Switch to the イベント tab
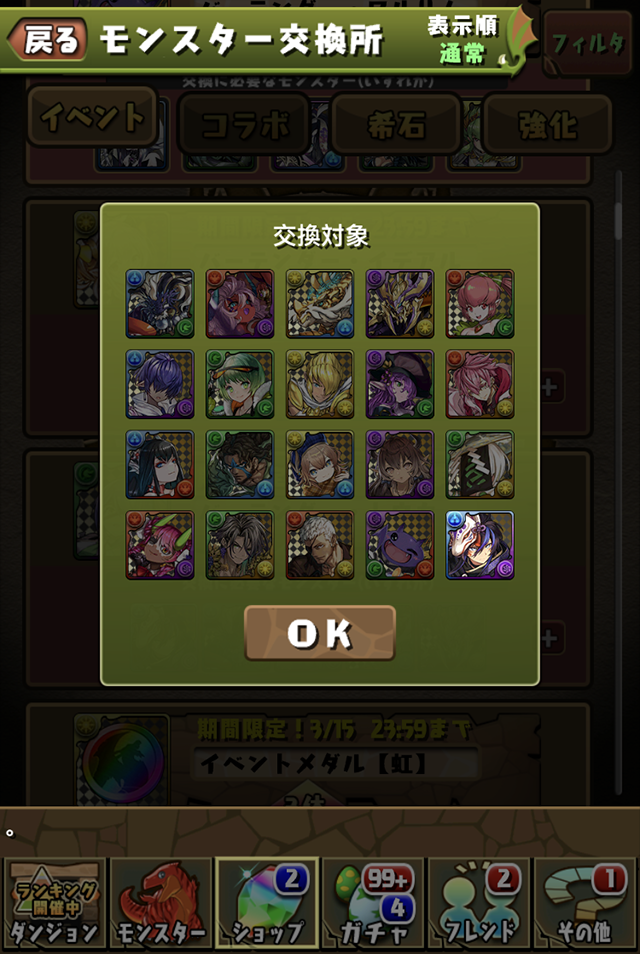 [x=92, y=118]
